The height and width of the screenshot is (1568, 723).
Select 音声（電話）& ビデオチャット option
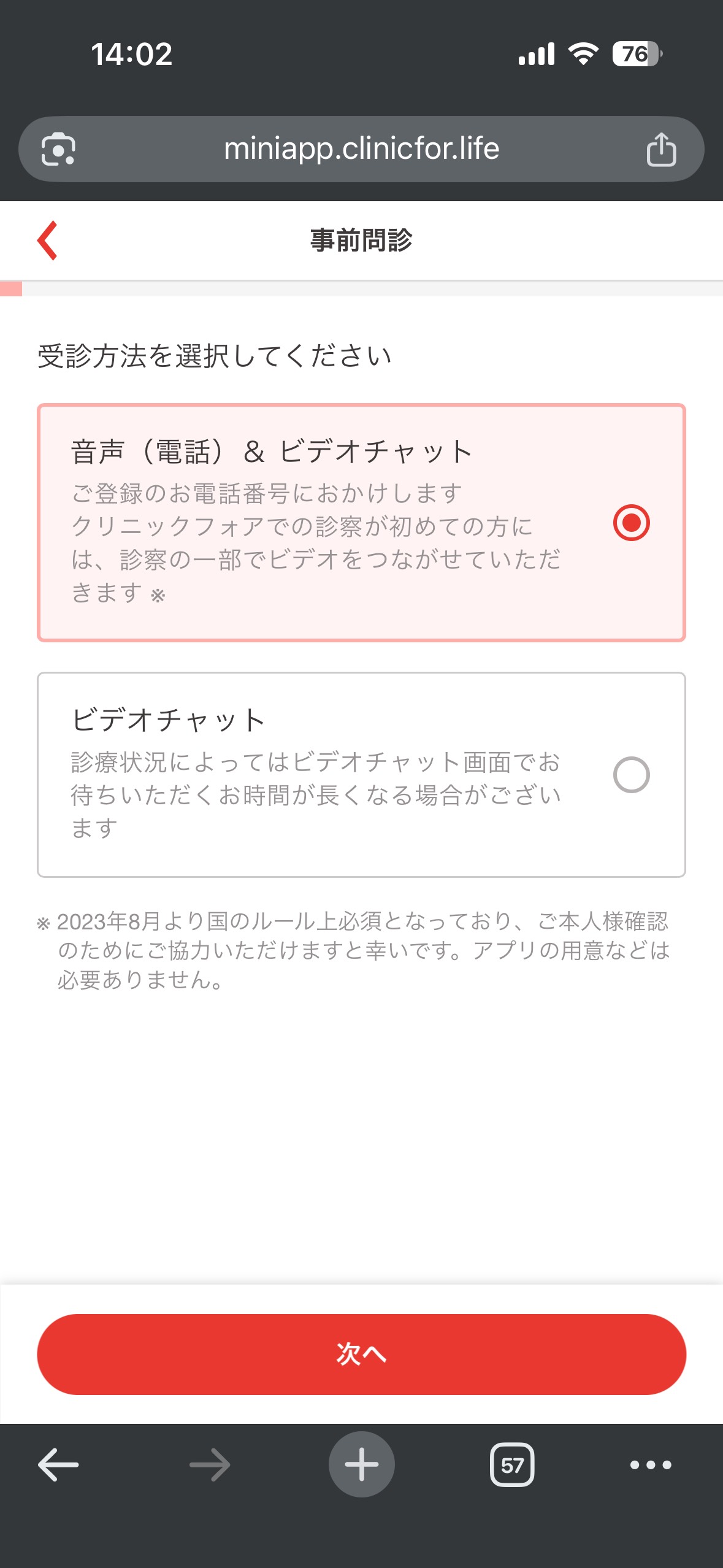(x=631, y=523)
